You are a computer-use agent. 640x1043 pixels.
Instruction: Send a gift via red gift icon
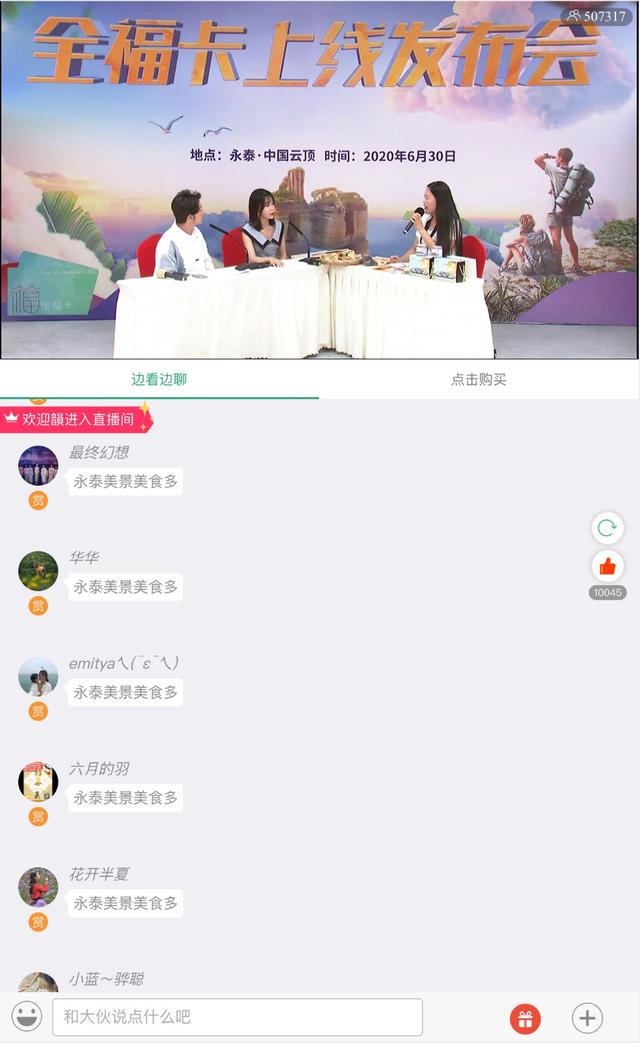click(x=525, y=1018)
